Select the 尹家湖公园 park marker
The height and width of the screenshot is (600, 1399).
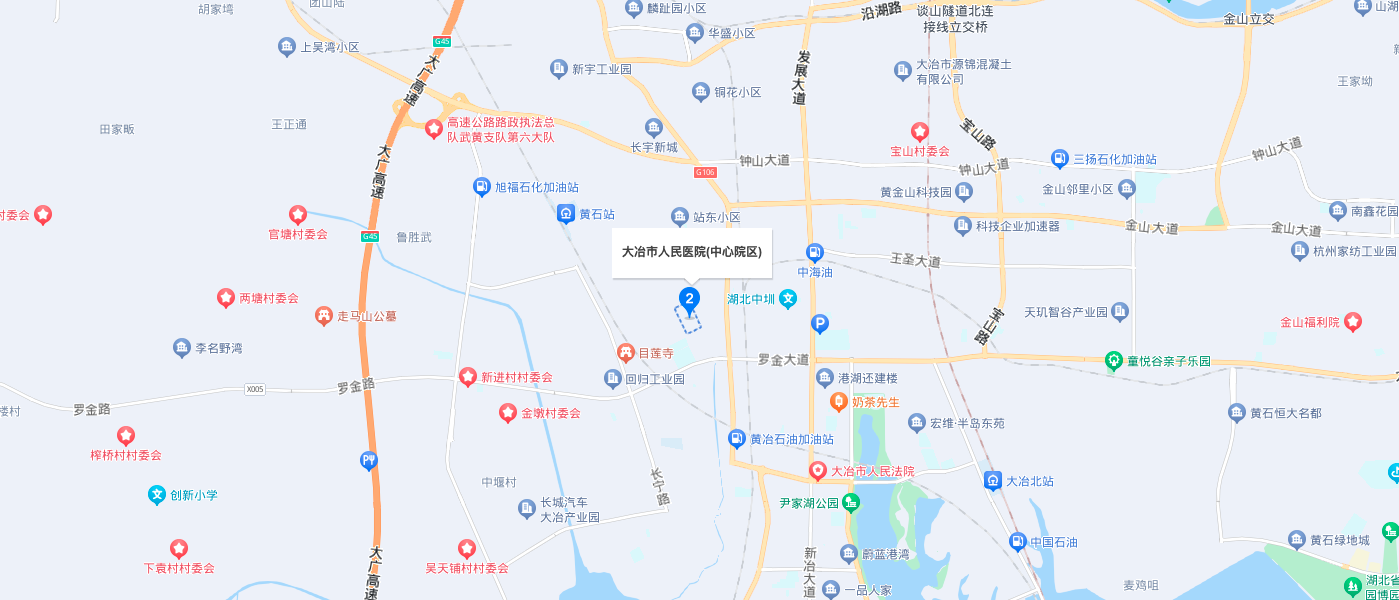pos(850,502)
